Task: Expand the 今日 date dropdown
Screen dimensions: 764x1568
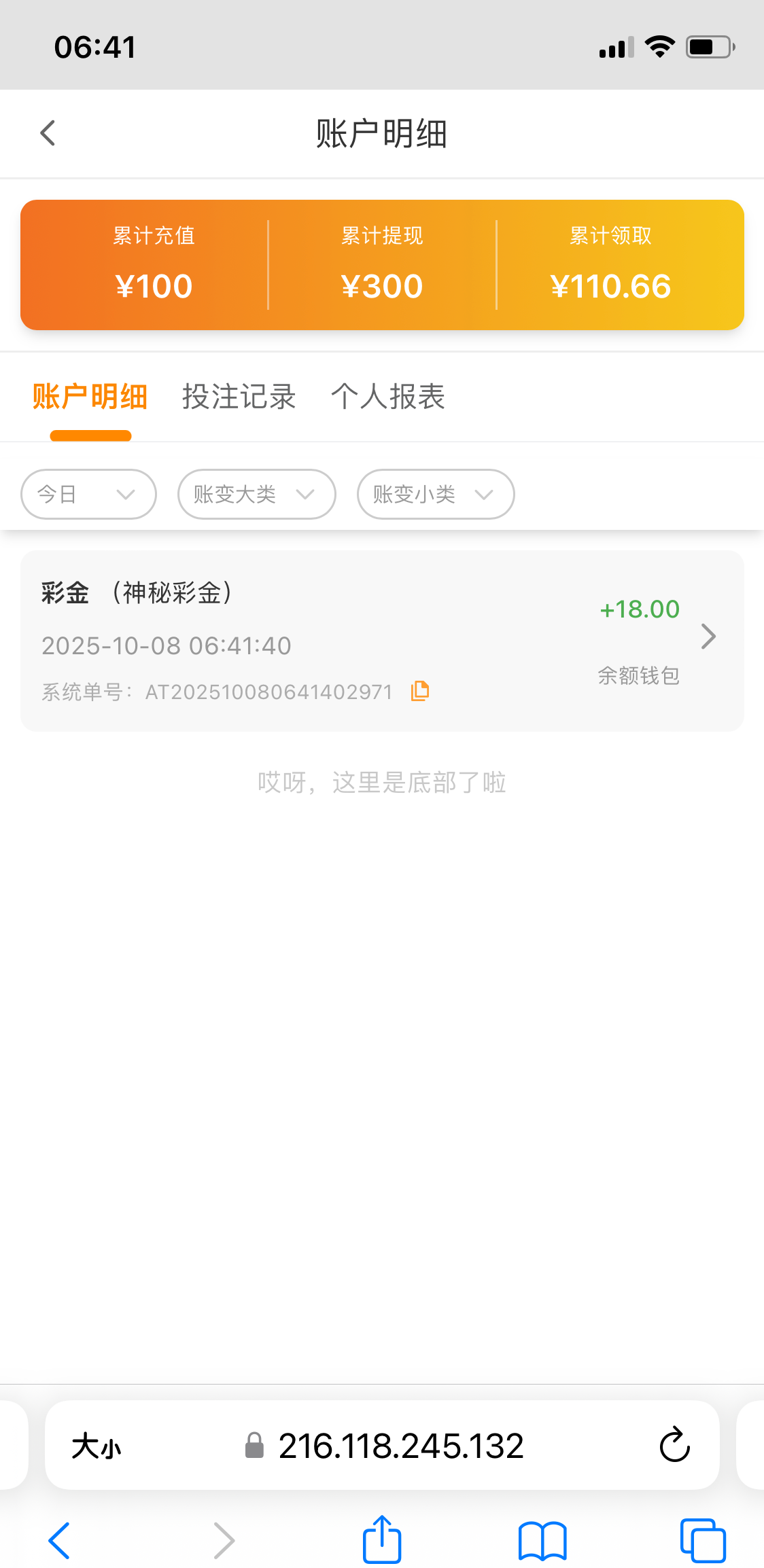Action: (88, 495)
